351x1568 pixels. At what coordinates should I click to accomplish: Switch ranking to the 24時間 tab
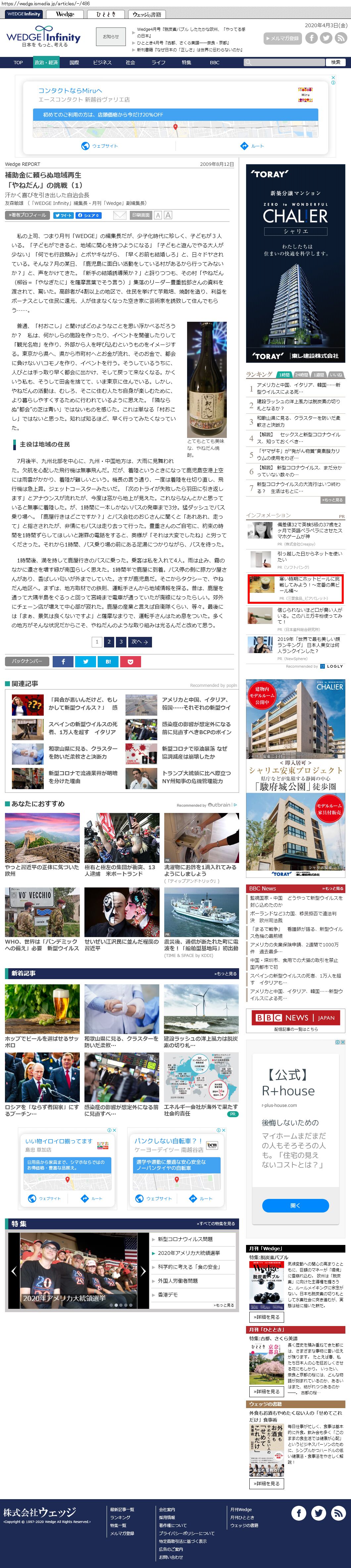[x=301, y=375]
